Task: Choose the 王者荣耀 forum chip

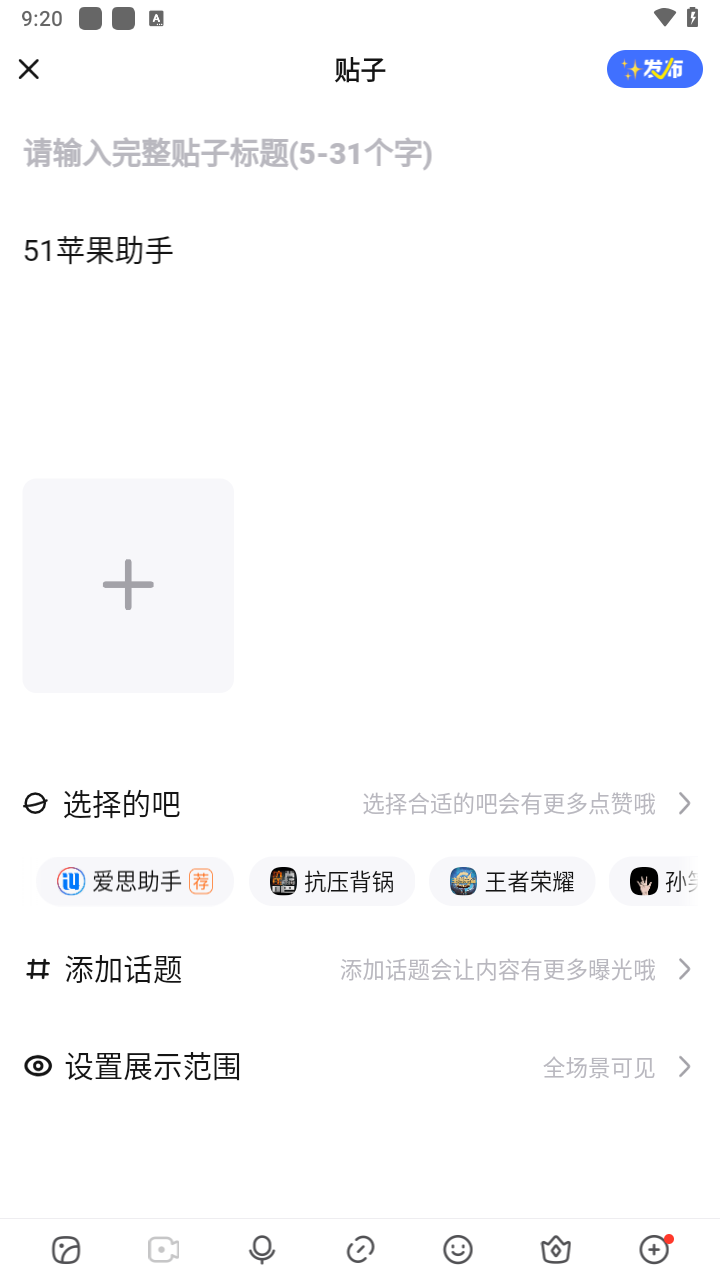Action: pos(512,881)
